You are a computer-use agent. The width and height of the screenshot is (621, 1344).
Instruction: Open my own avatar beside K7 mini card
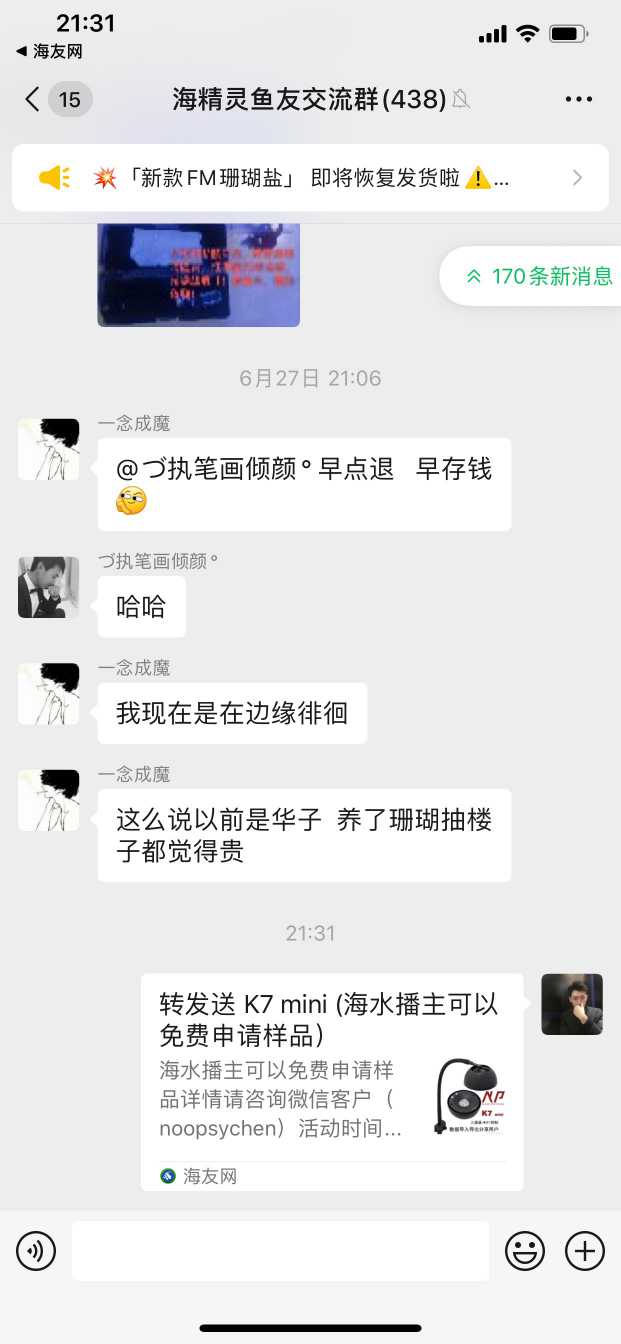tap(572, 1004)
